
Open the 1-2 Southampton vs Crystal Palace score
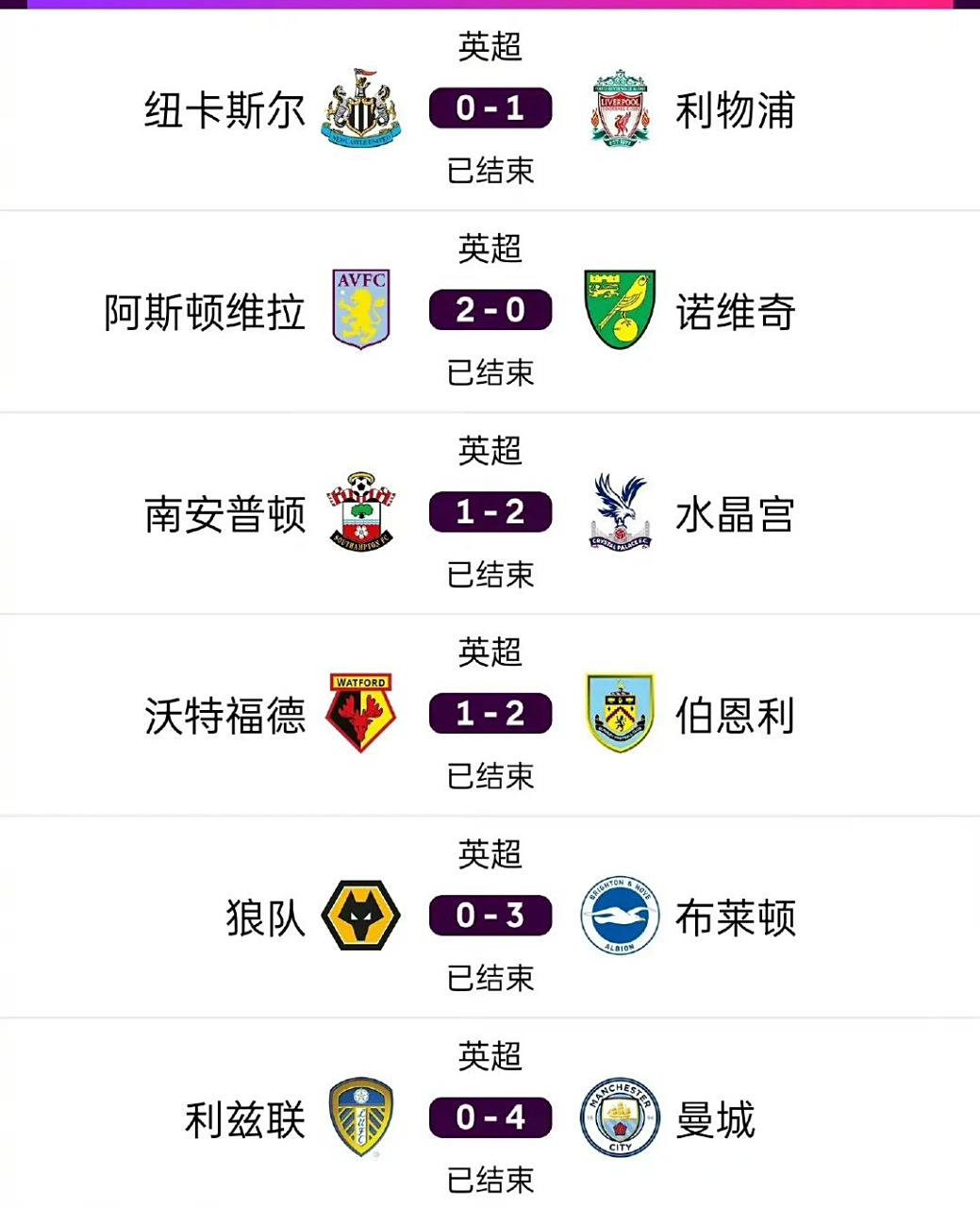[490, 510]
